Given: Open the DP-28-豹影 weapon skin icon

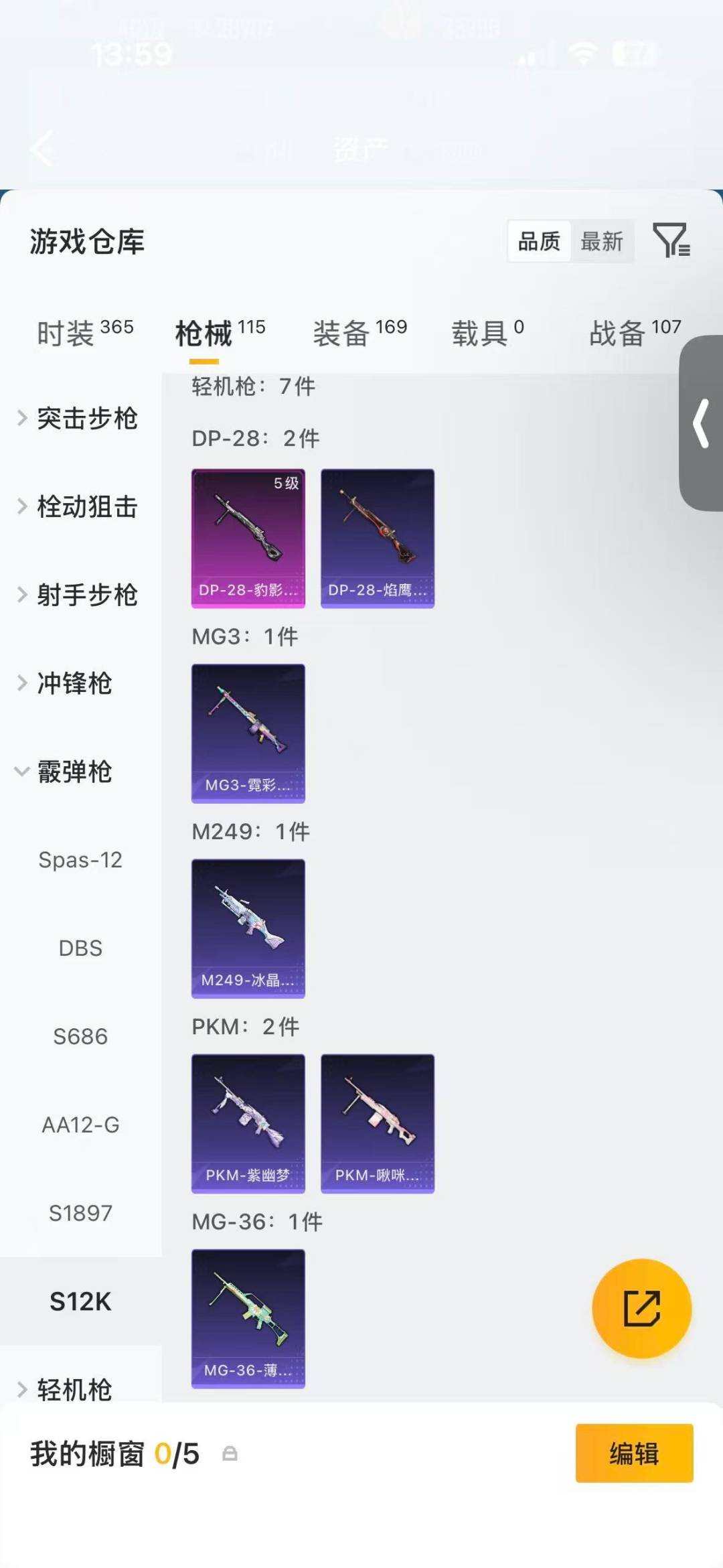Looking at the screenshot, I should [x=248, y=536].
